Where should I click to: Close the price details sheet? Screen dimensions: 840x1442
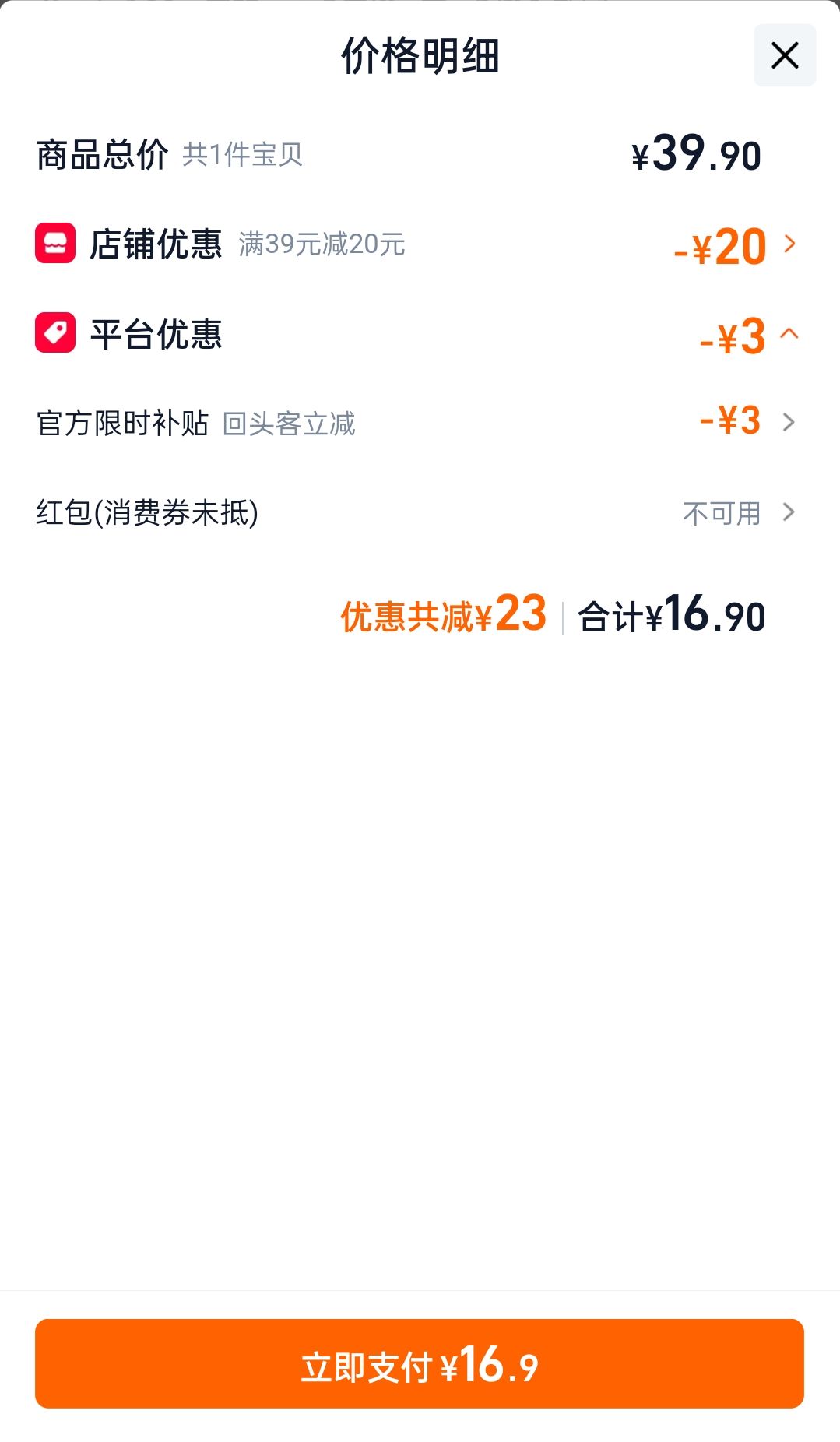[x=785, y=55]
